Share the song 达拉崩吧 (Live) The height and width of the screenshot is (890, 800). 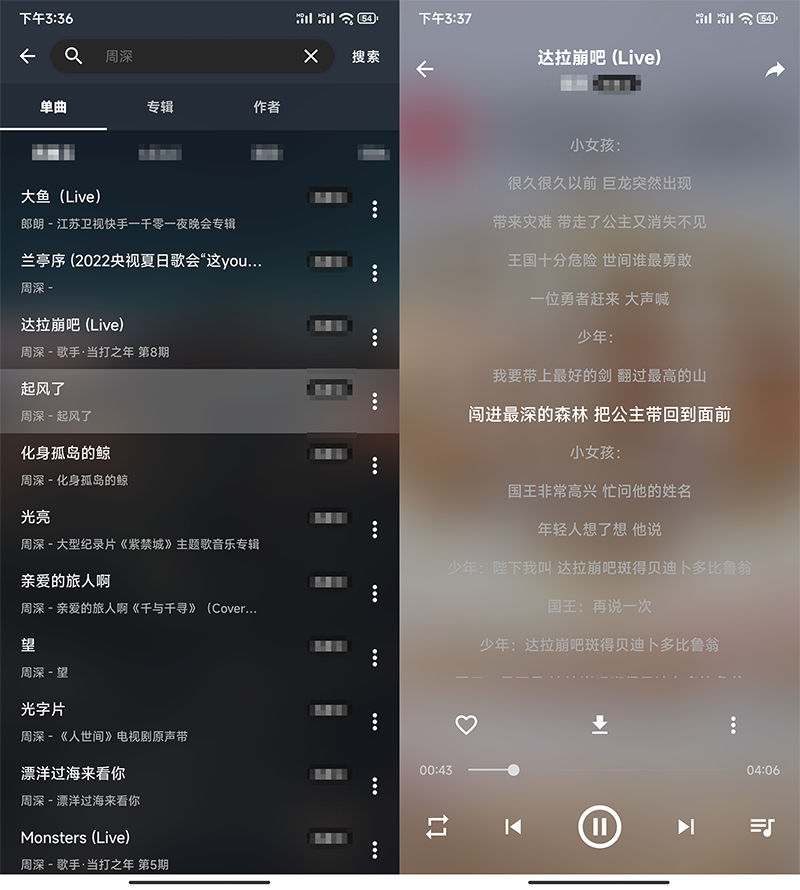coord(775,70)
